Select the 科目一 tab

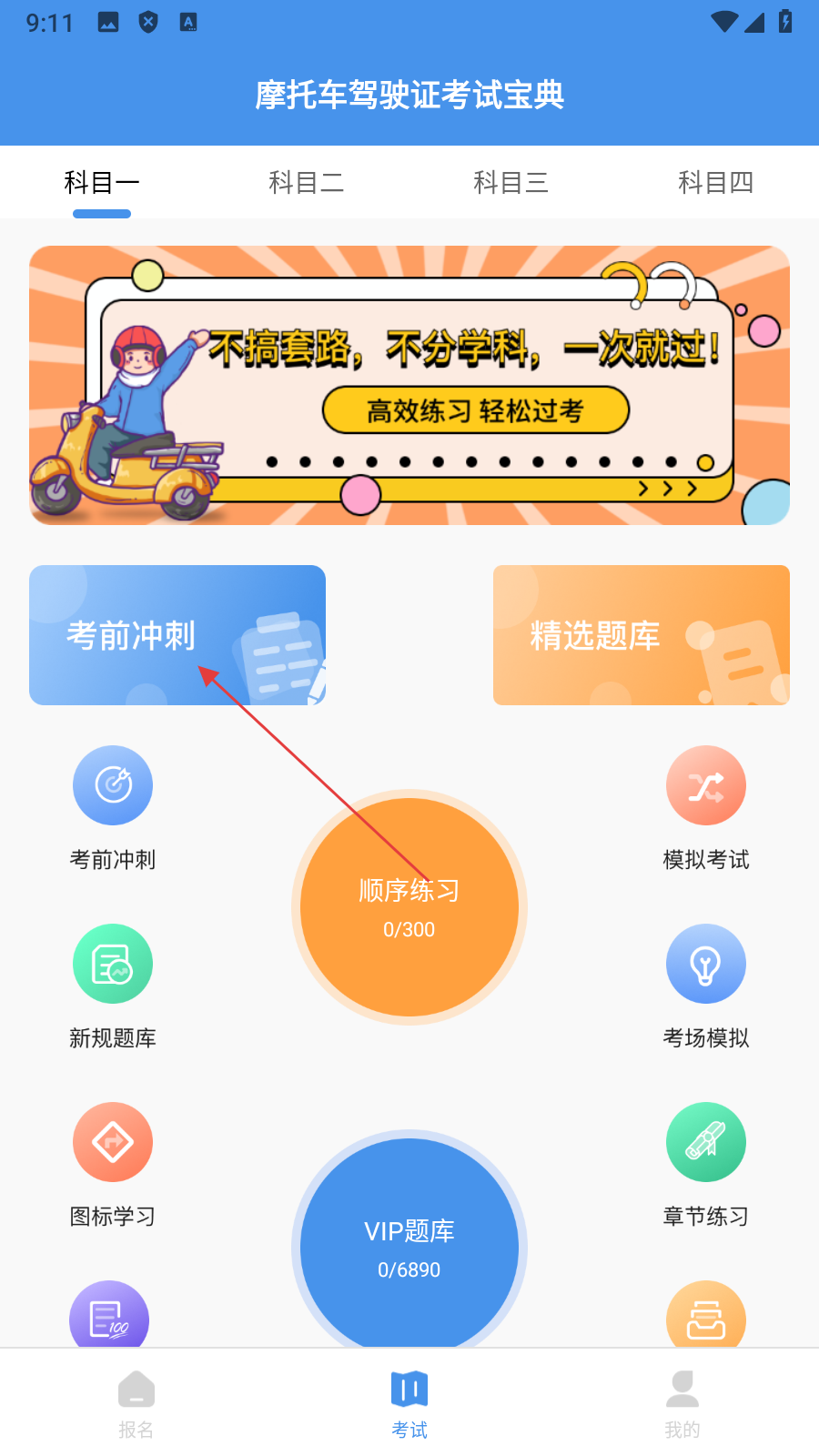pos(102,183)
